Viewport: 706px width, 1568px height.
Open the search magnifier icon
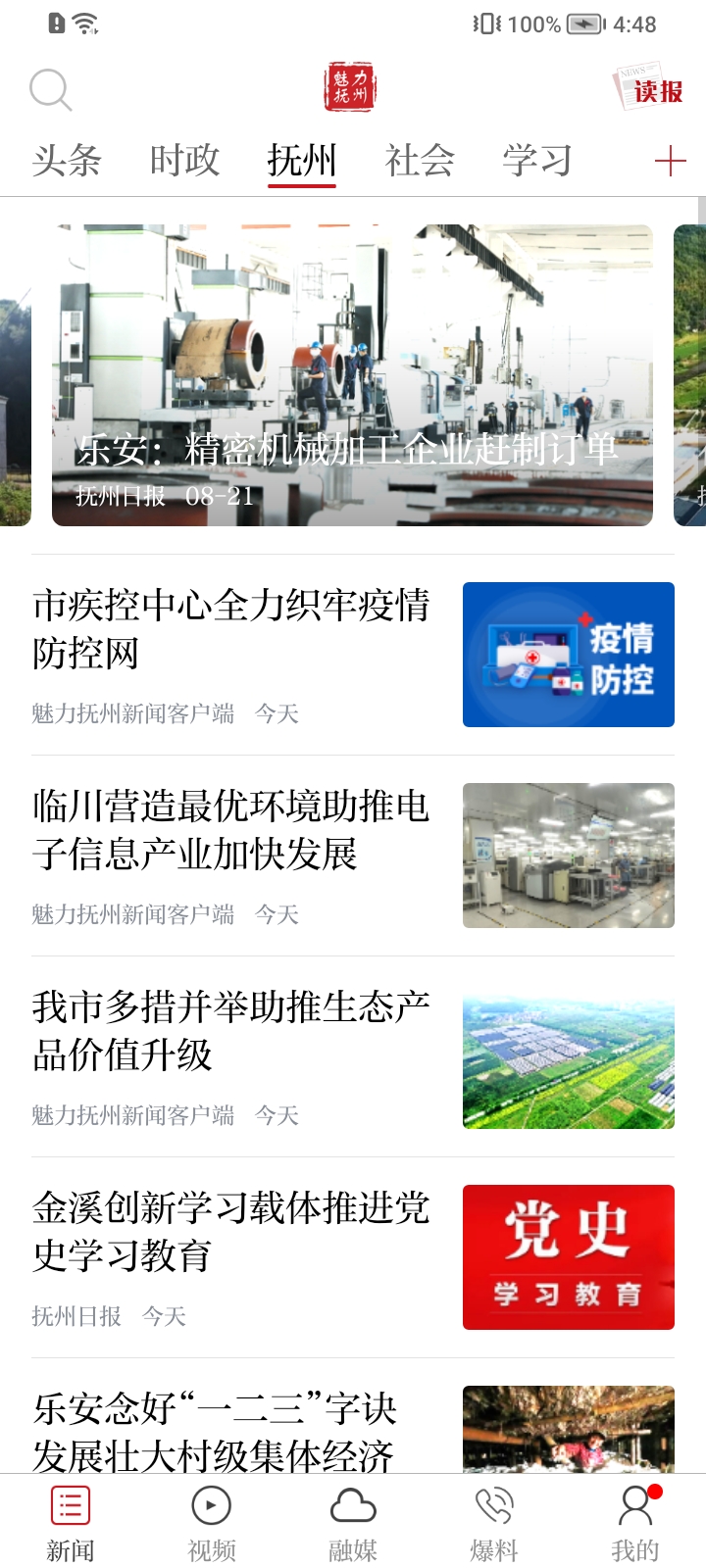point(50,90)
